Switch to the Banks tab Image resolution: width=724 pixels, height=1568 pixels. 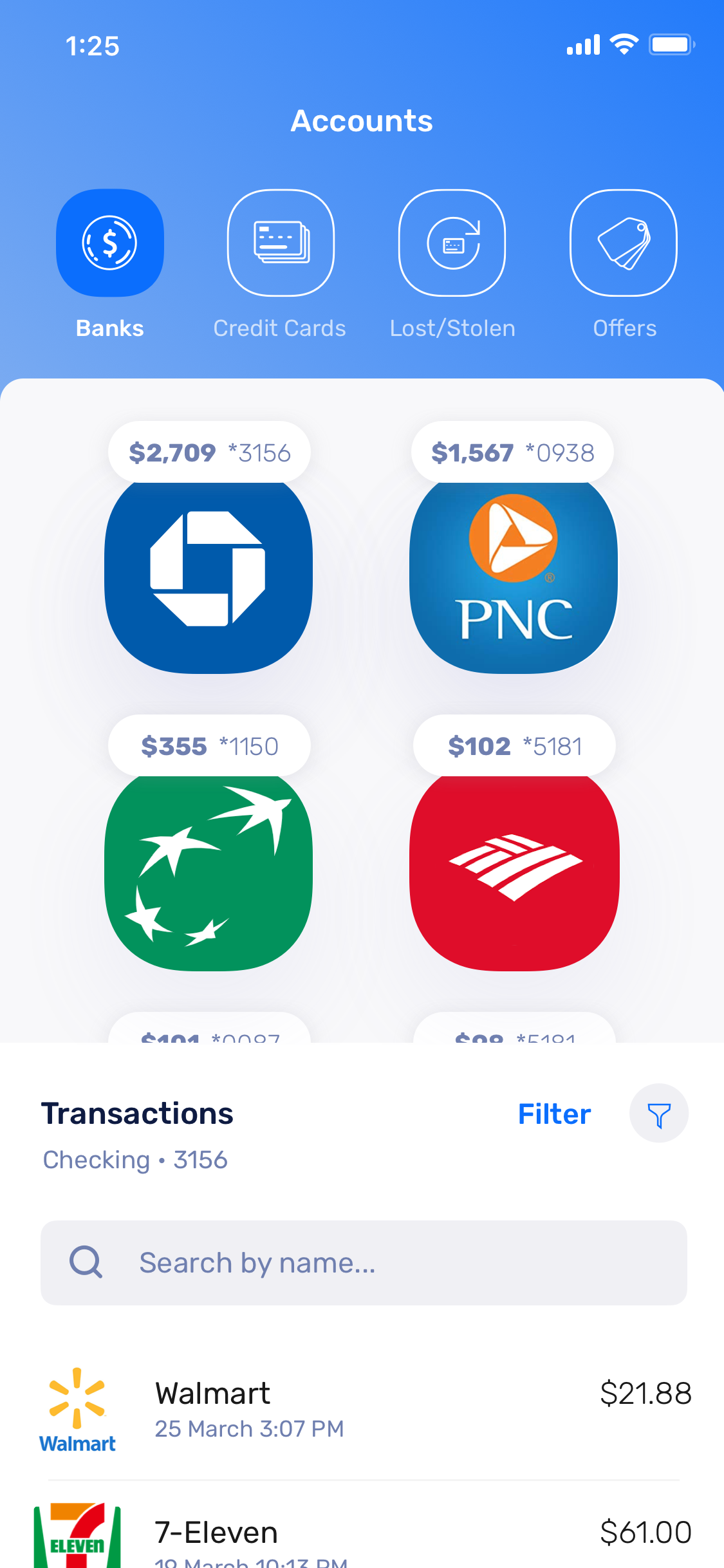(x=110, y=243)
